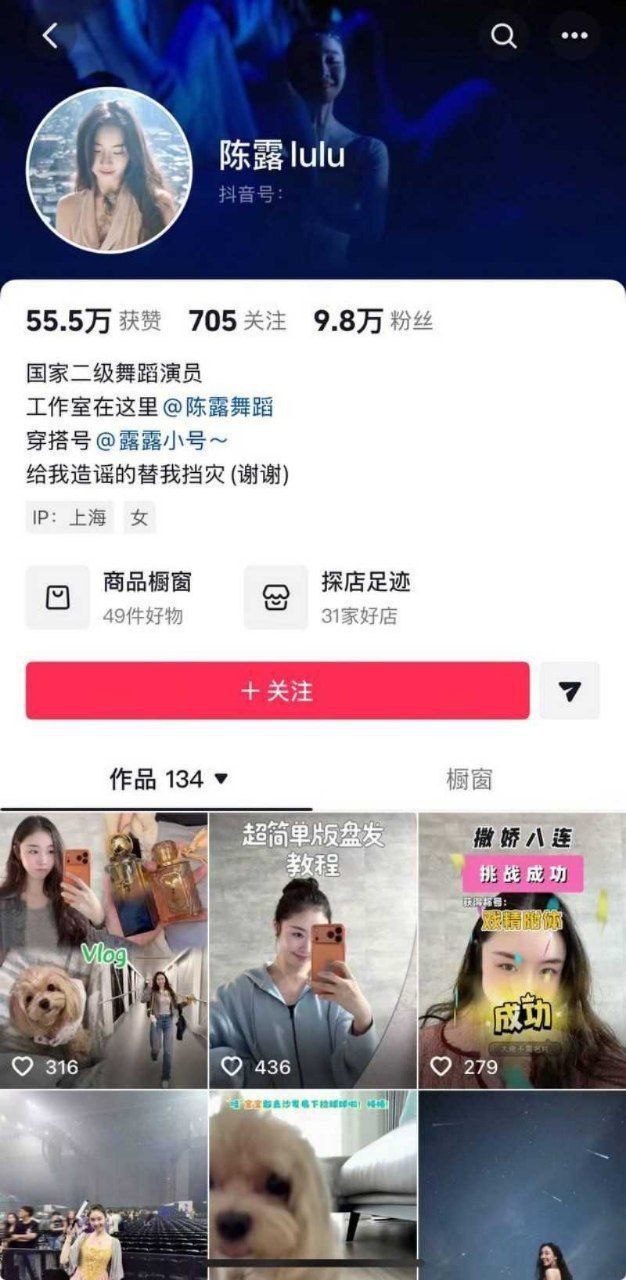Open the Vlog video with 316 likes

[x=103, y=950]
